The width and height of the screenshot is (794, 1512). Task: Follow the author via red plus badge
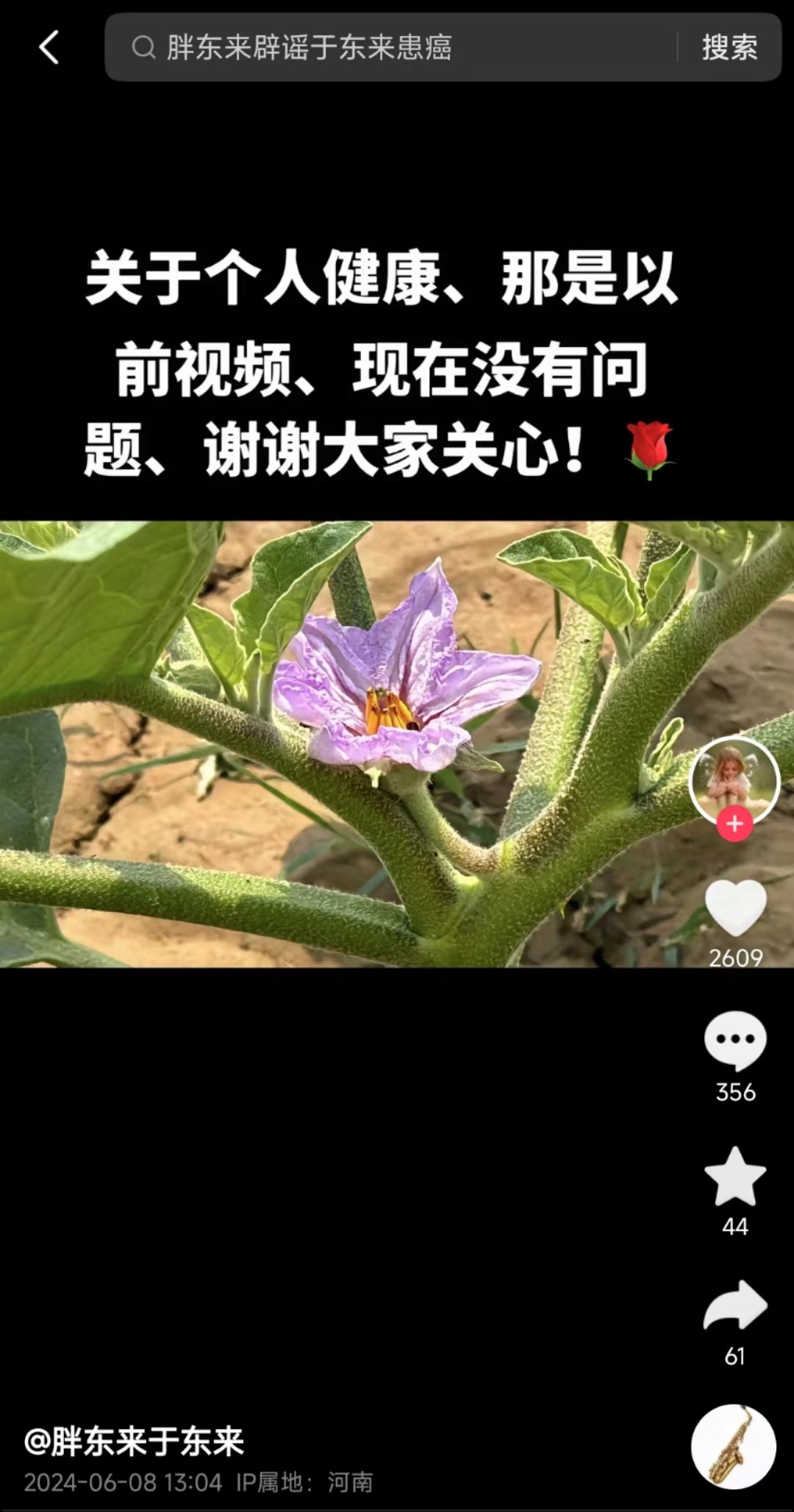point(734,824)
